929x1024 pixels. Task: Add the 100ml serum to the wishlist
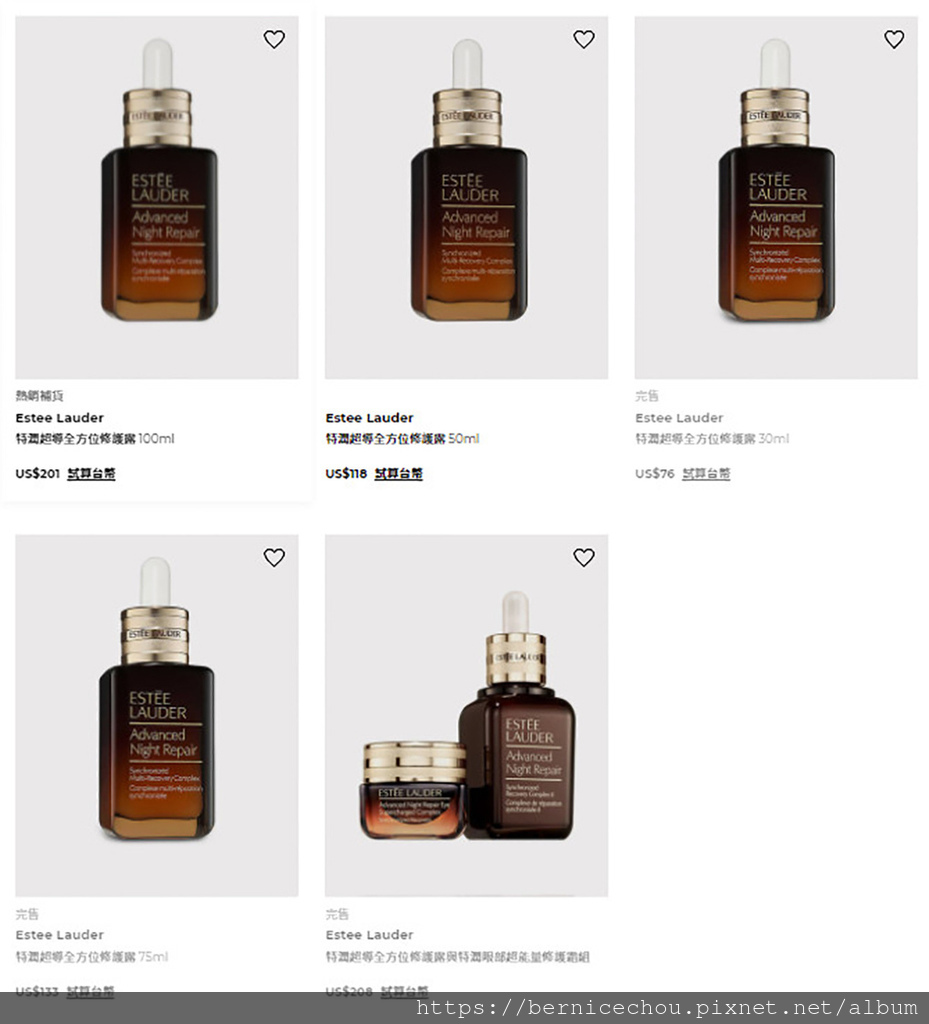[x=274, y=39]
